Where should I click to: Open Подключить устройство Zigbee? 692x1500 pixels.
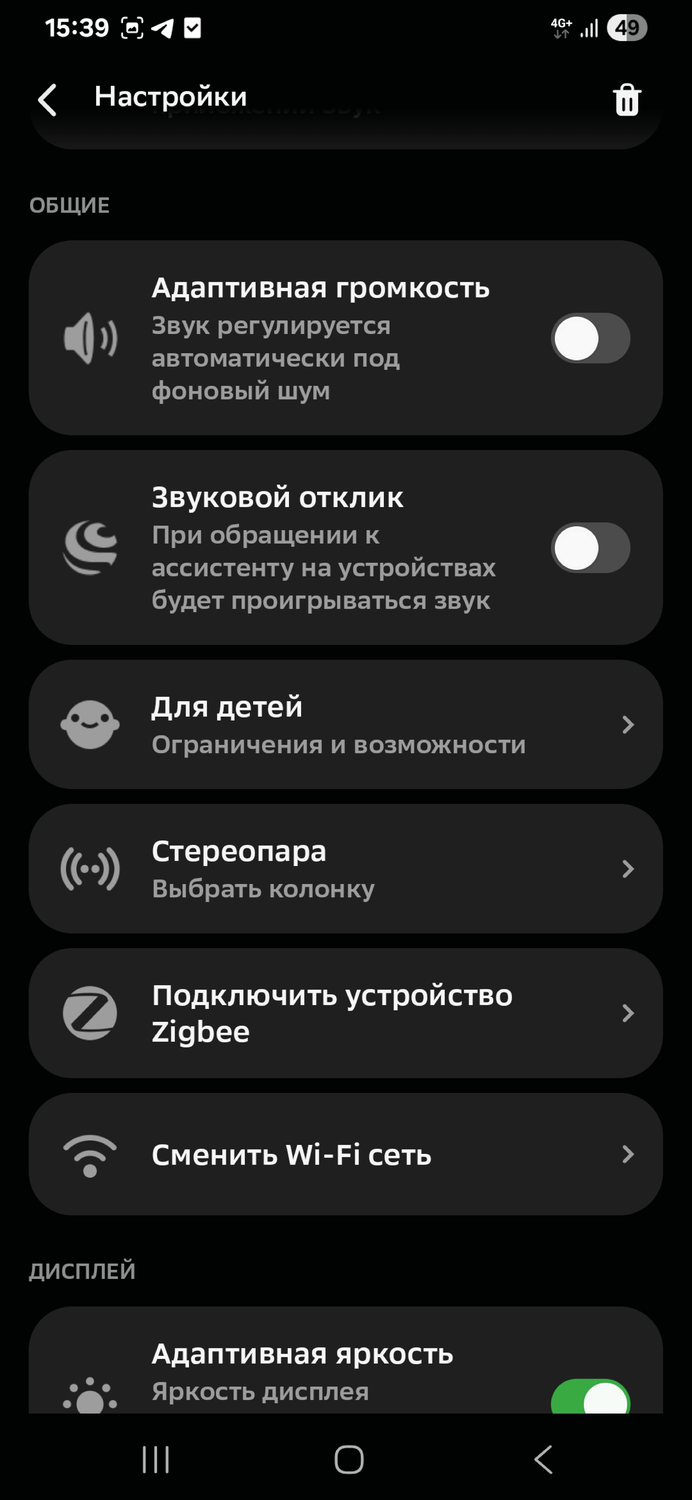point(345,1012)
